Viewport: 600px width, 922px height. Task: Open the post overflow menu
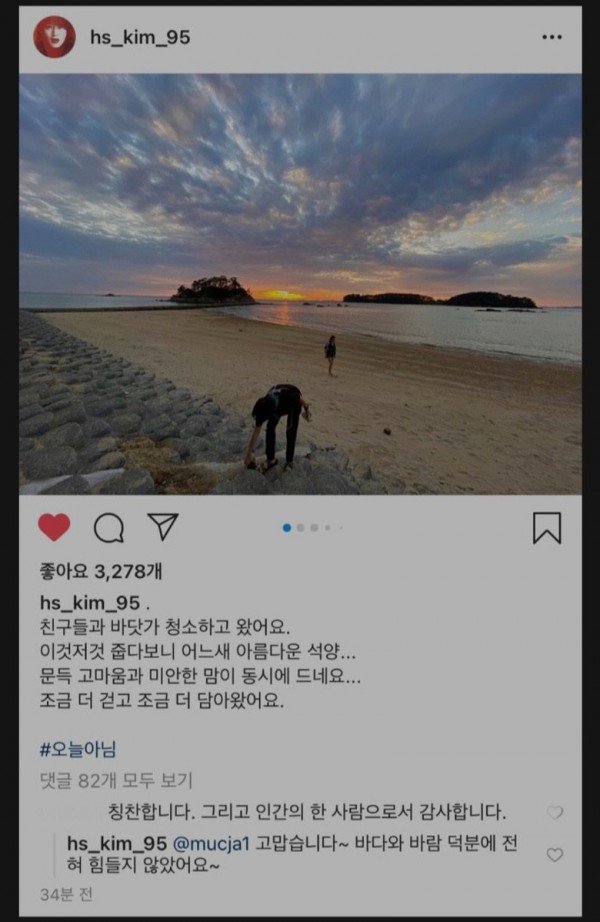[552, 37]
